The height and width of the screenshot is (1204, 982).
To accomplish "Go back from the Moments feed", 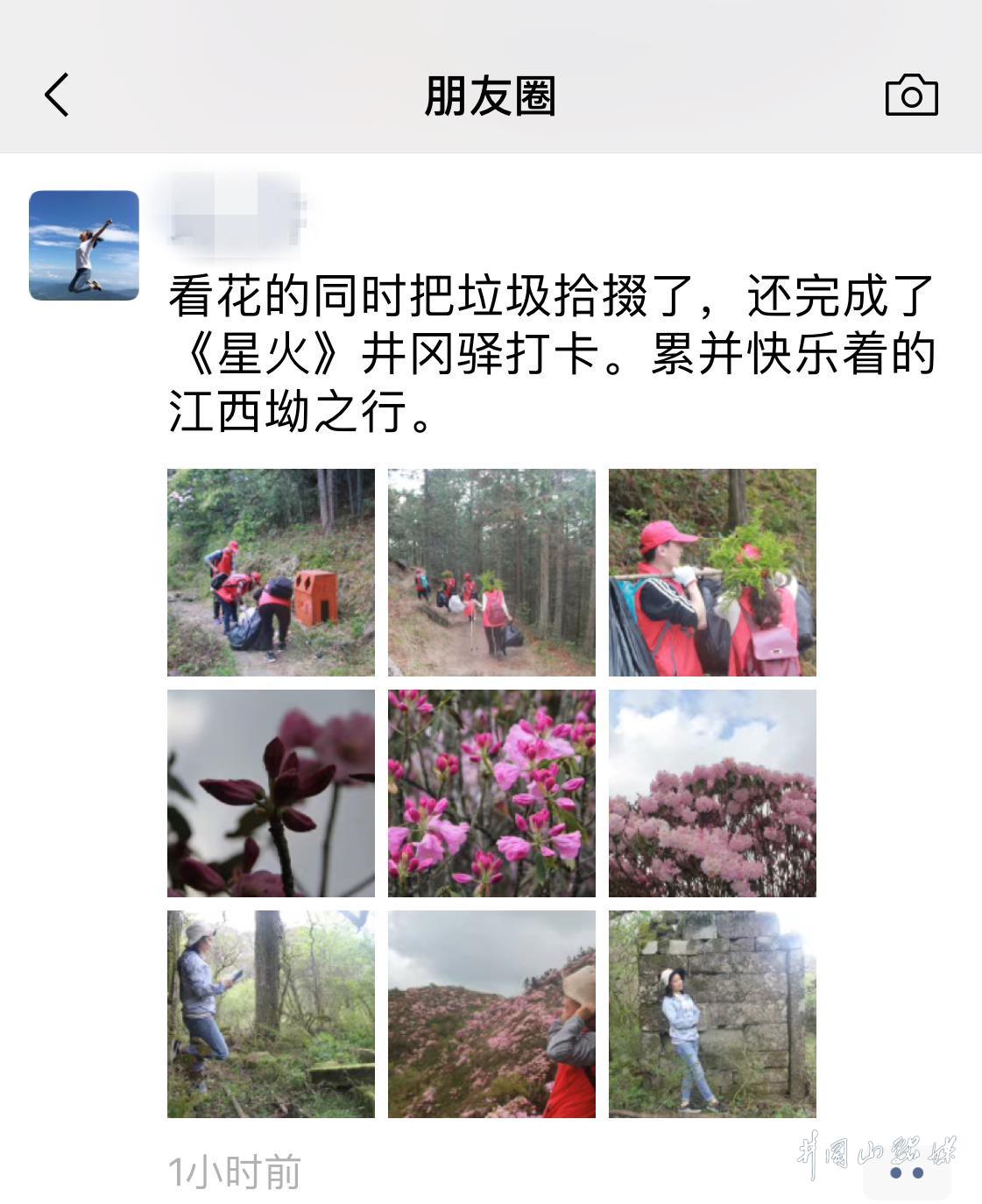I will tap(58, 95).
